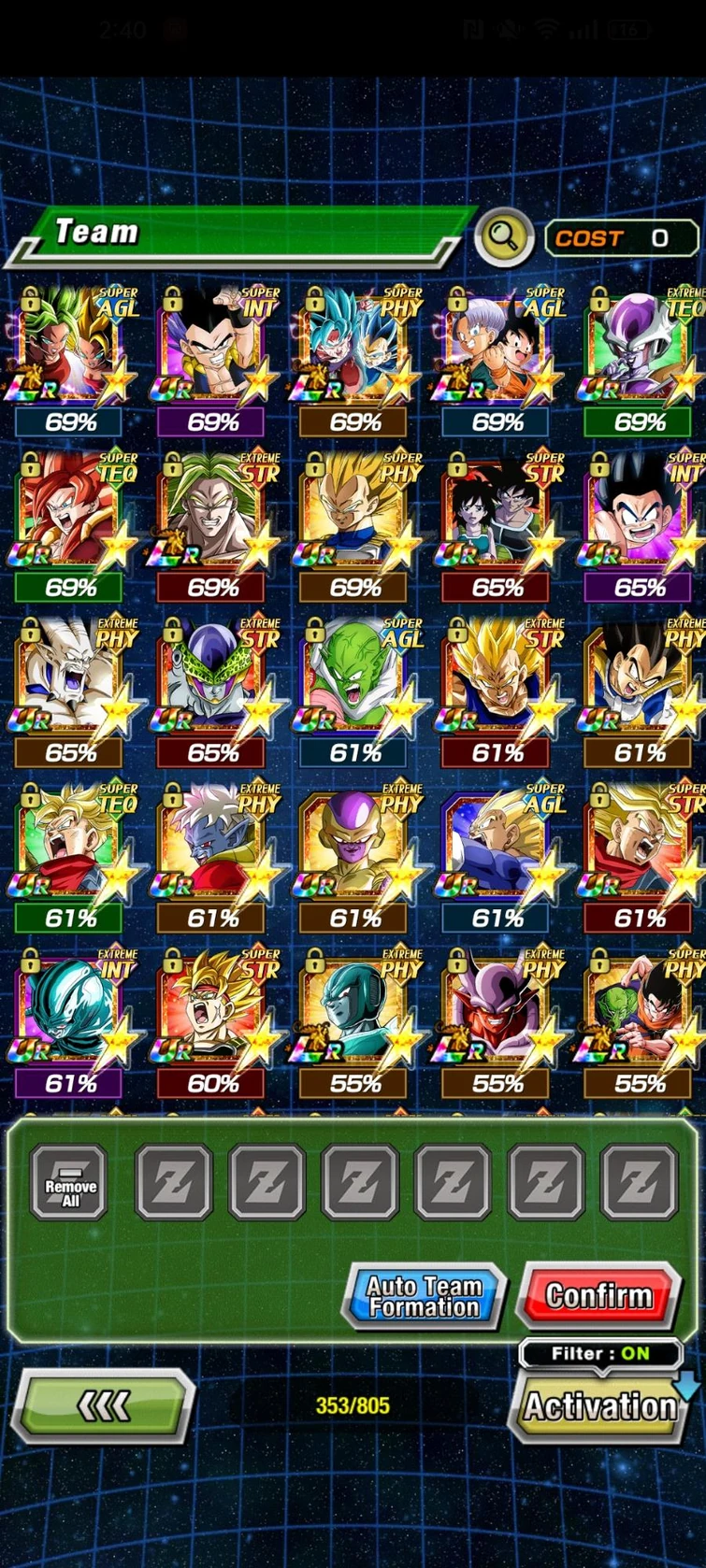Tap the Remove All slot icon
706x1568 pixels.
pos(68,1182)
